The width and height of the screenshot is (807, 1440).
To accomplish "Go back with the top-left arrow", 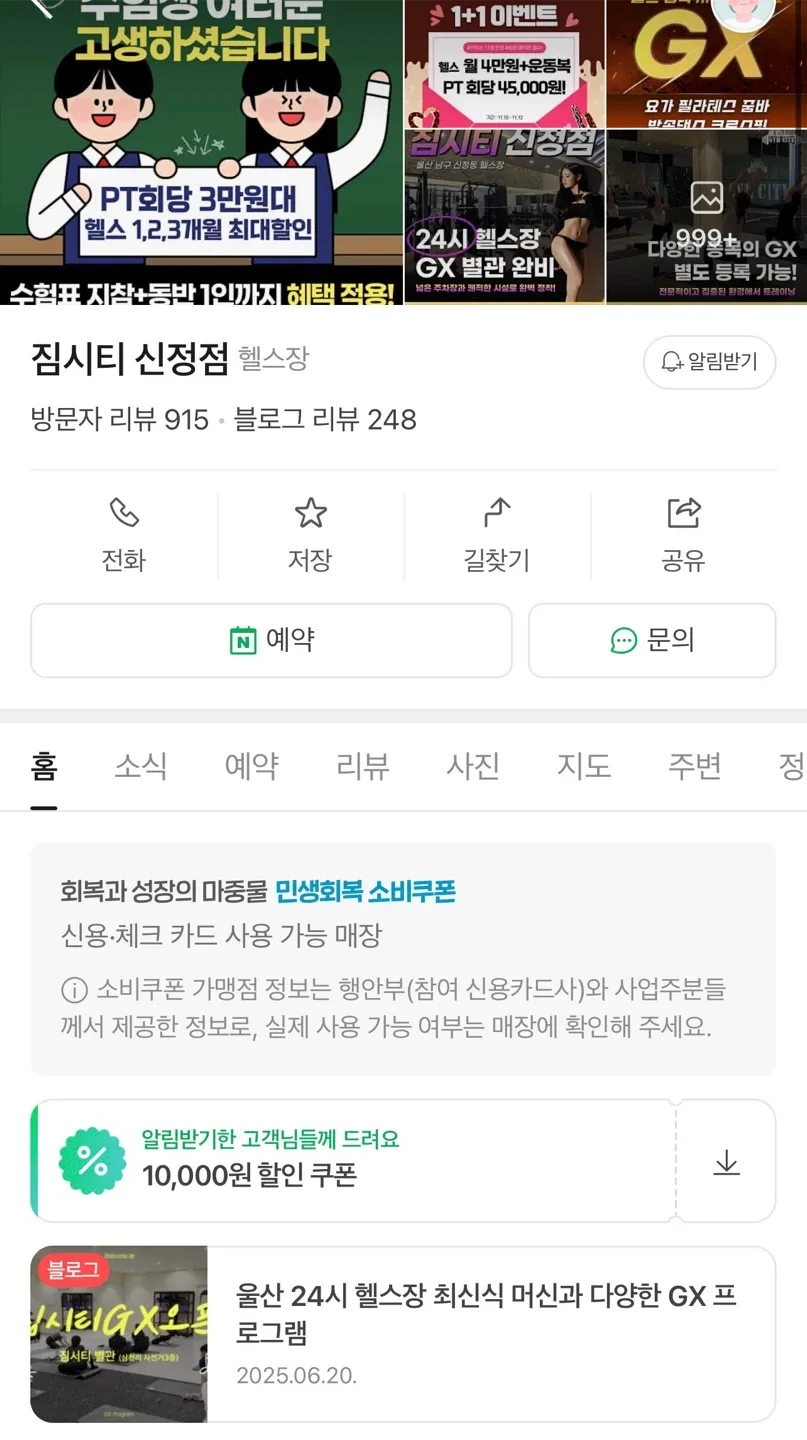I will pyautogui.click(x=40, y=8).
